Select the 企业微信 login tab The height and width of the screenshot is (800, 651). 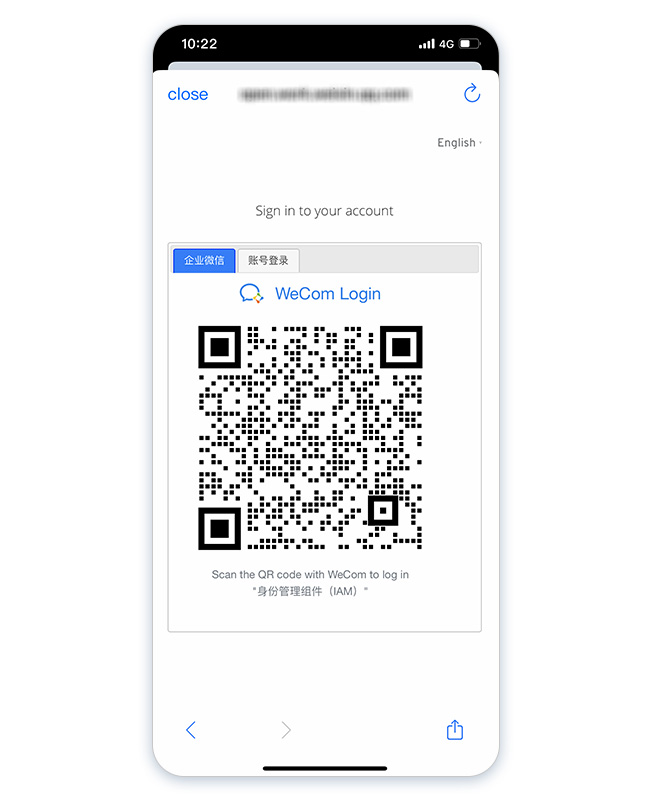point(204,261)
